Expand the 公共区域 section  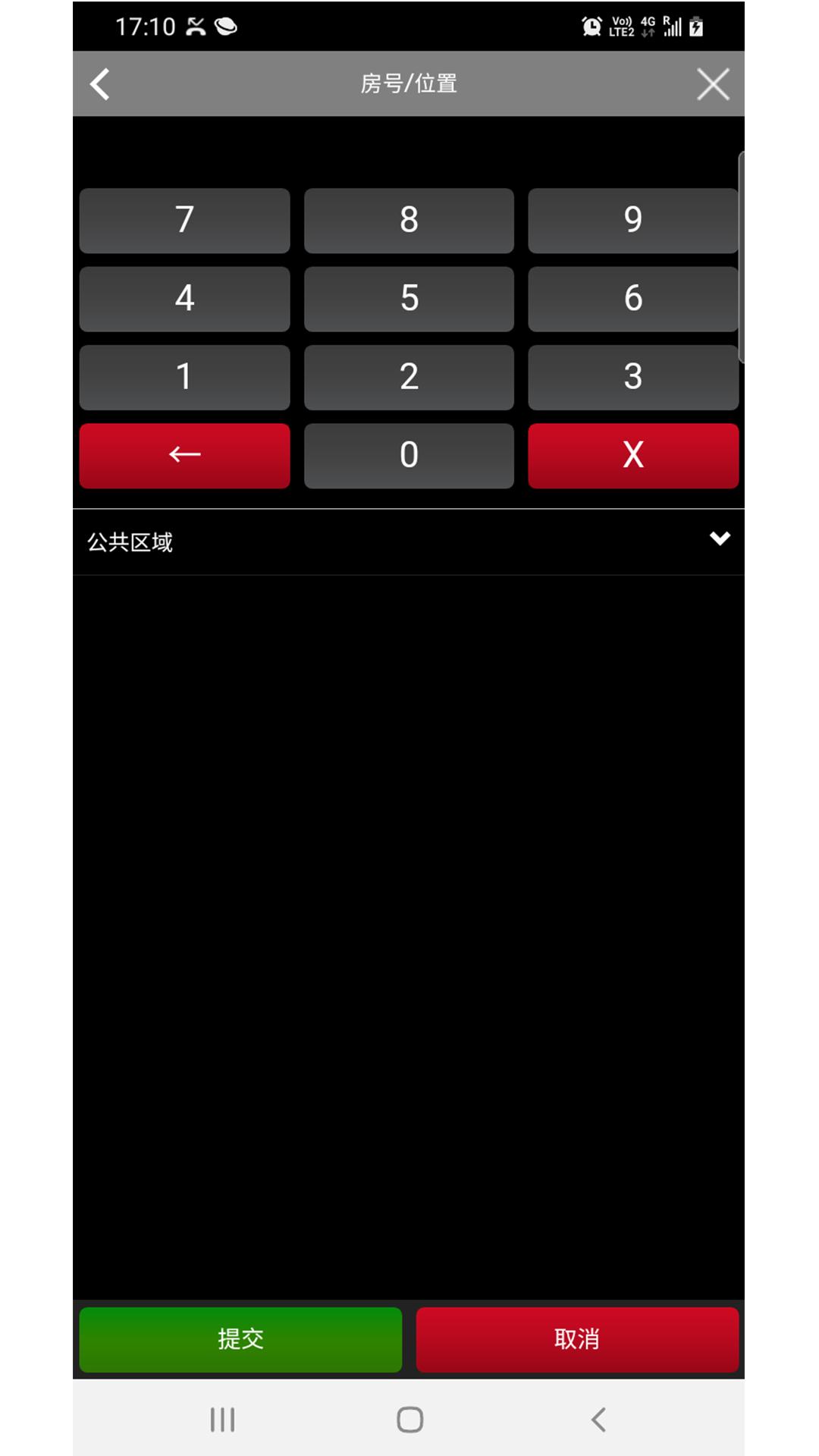[409, 541]
